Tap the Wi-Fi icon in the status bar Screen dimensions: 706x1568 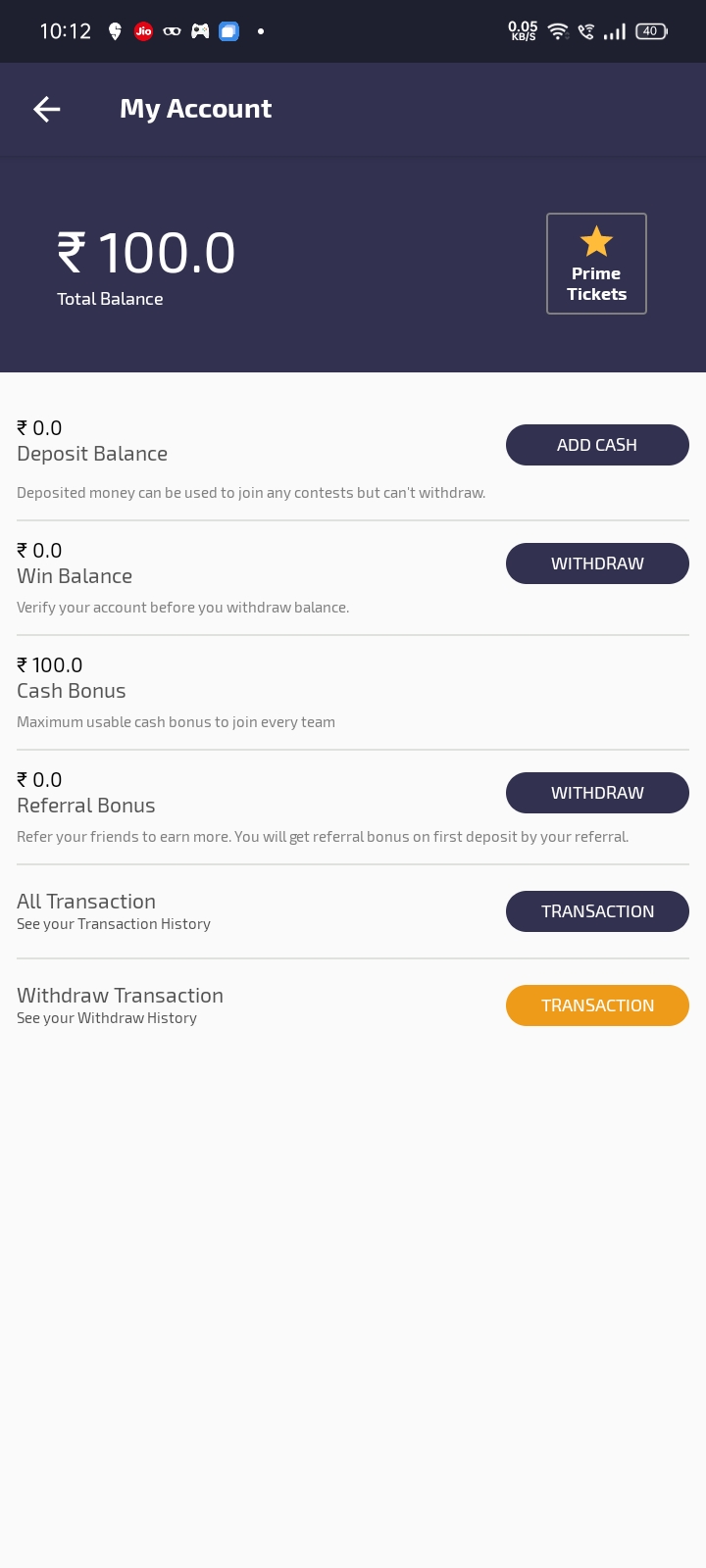pyautogui.click(x=558, y=31)
